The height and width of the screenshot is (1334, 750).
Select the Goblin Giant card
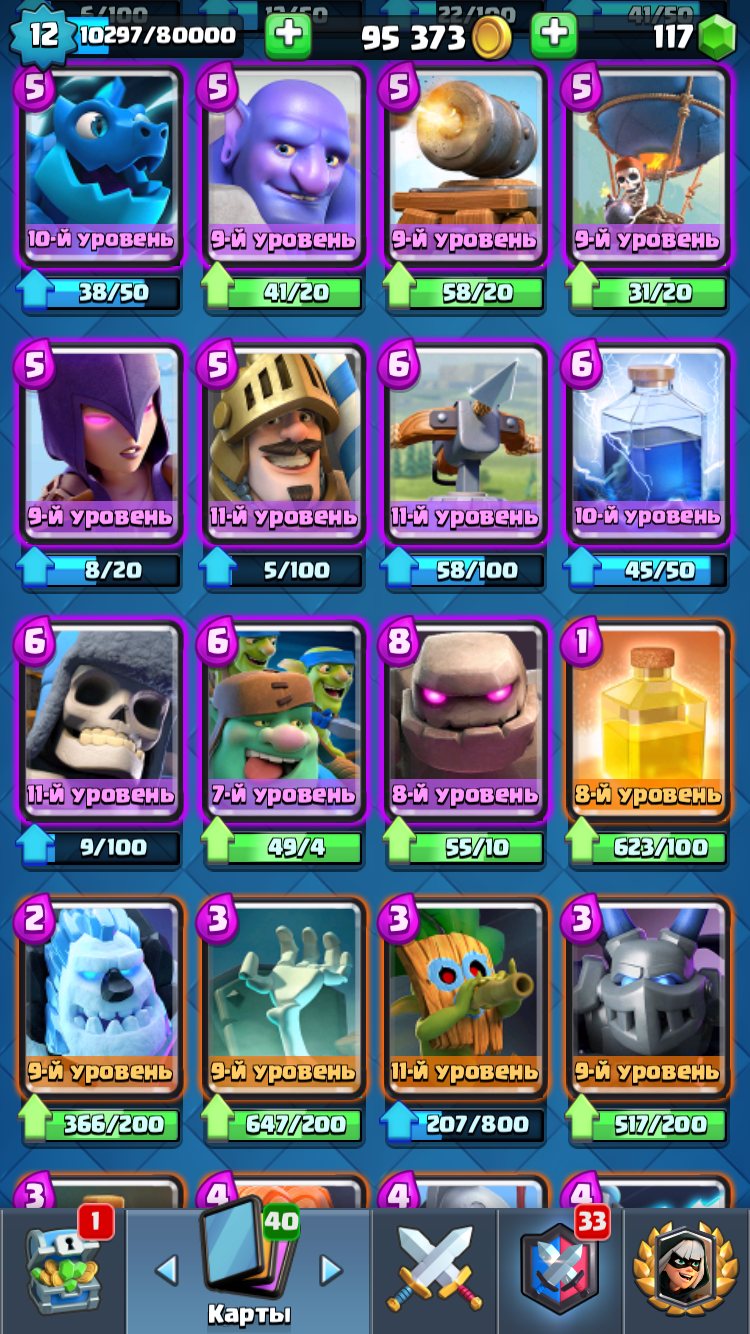(x=283, y=722)
